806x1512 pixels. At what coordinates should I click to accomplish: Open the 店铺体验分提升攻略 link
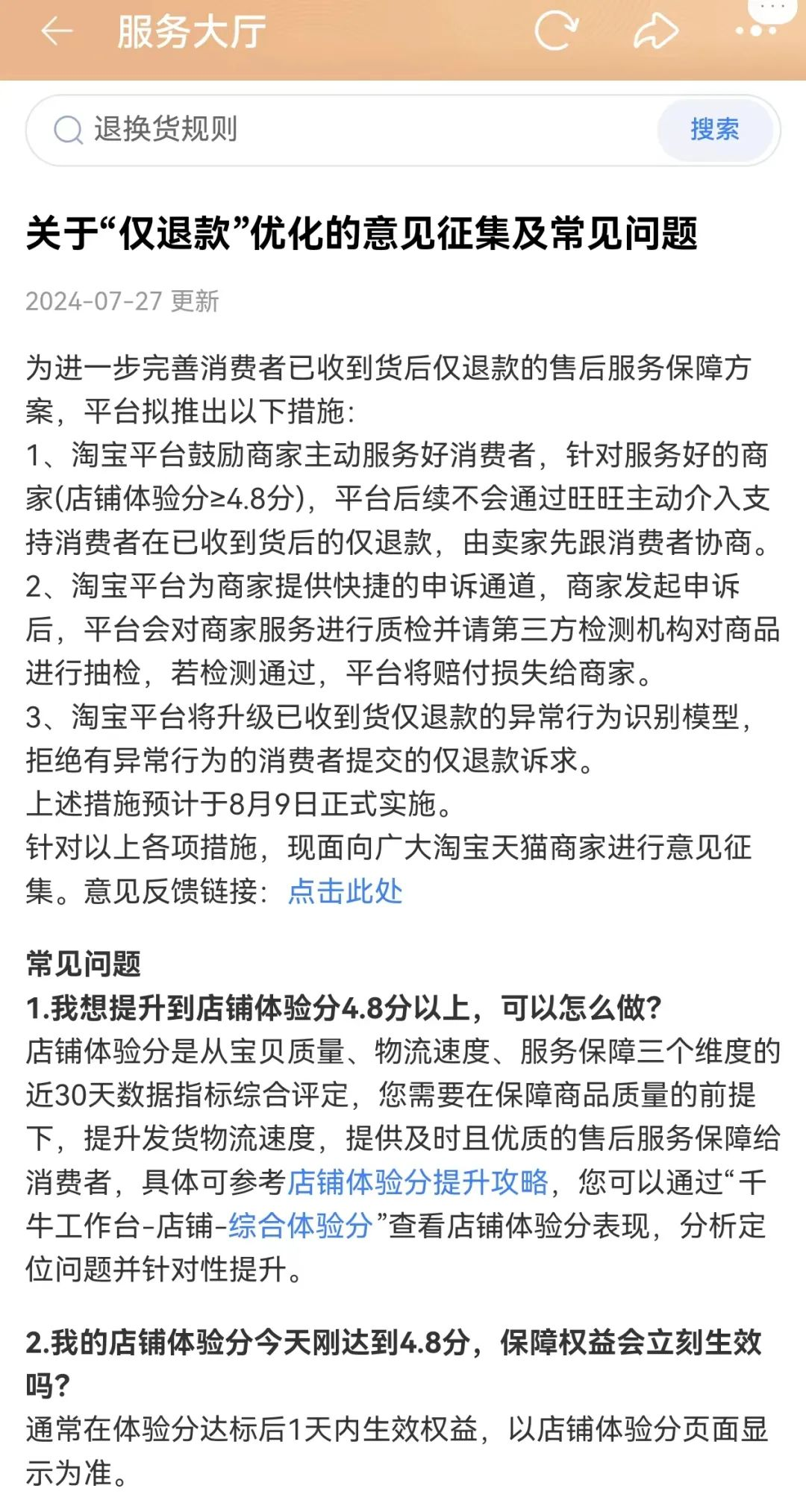tap(418, 1182)
